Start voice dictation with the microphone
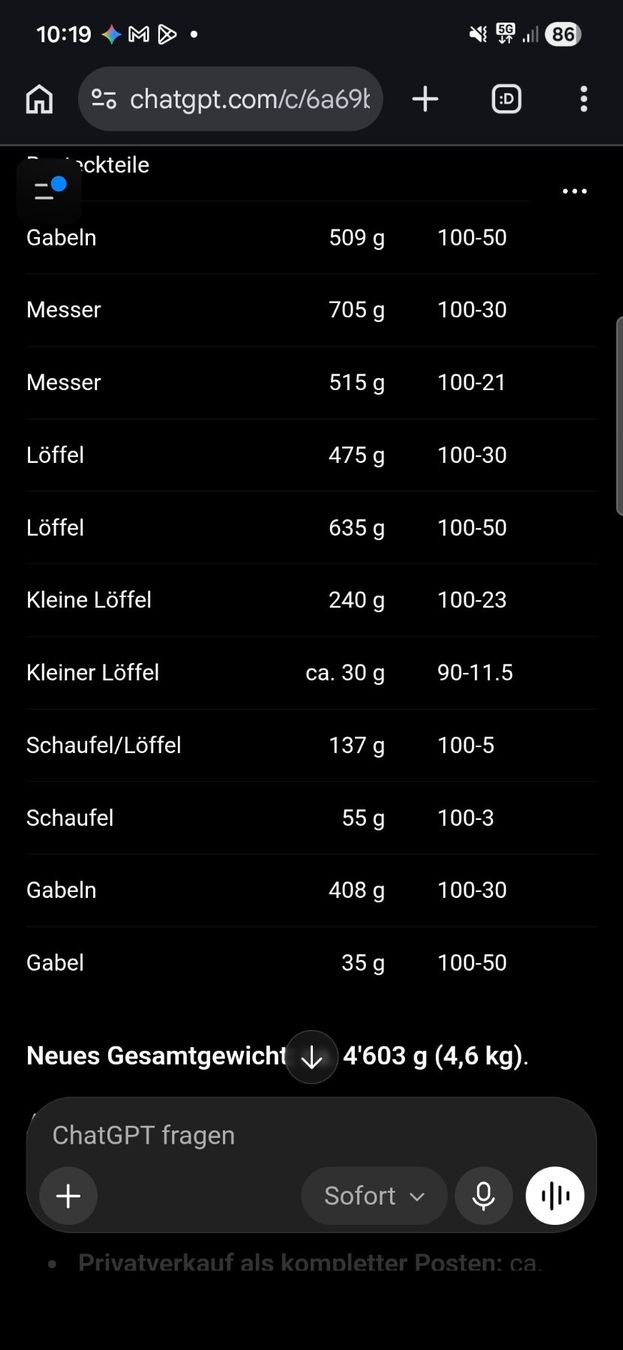 tap(484, 1196)
